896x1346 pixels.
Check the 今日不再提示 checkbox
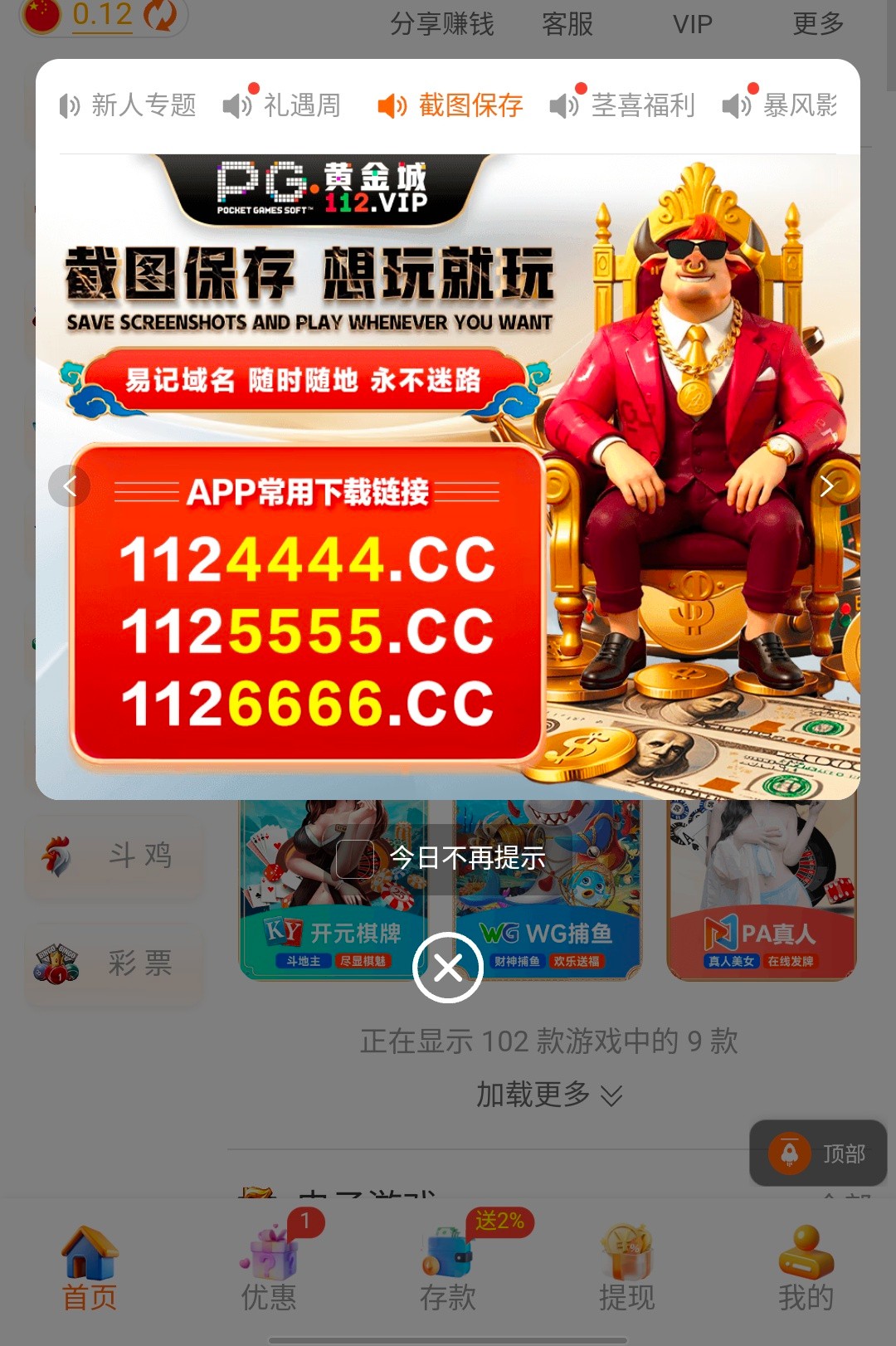coord(355,858)
